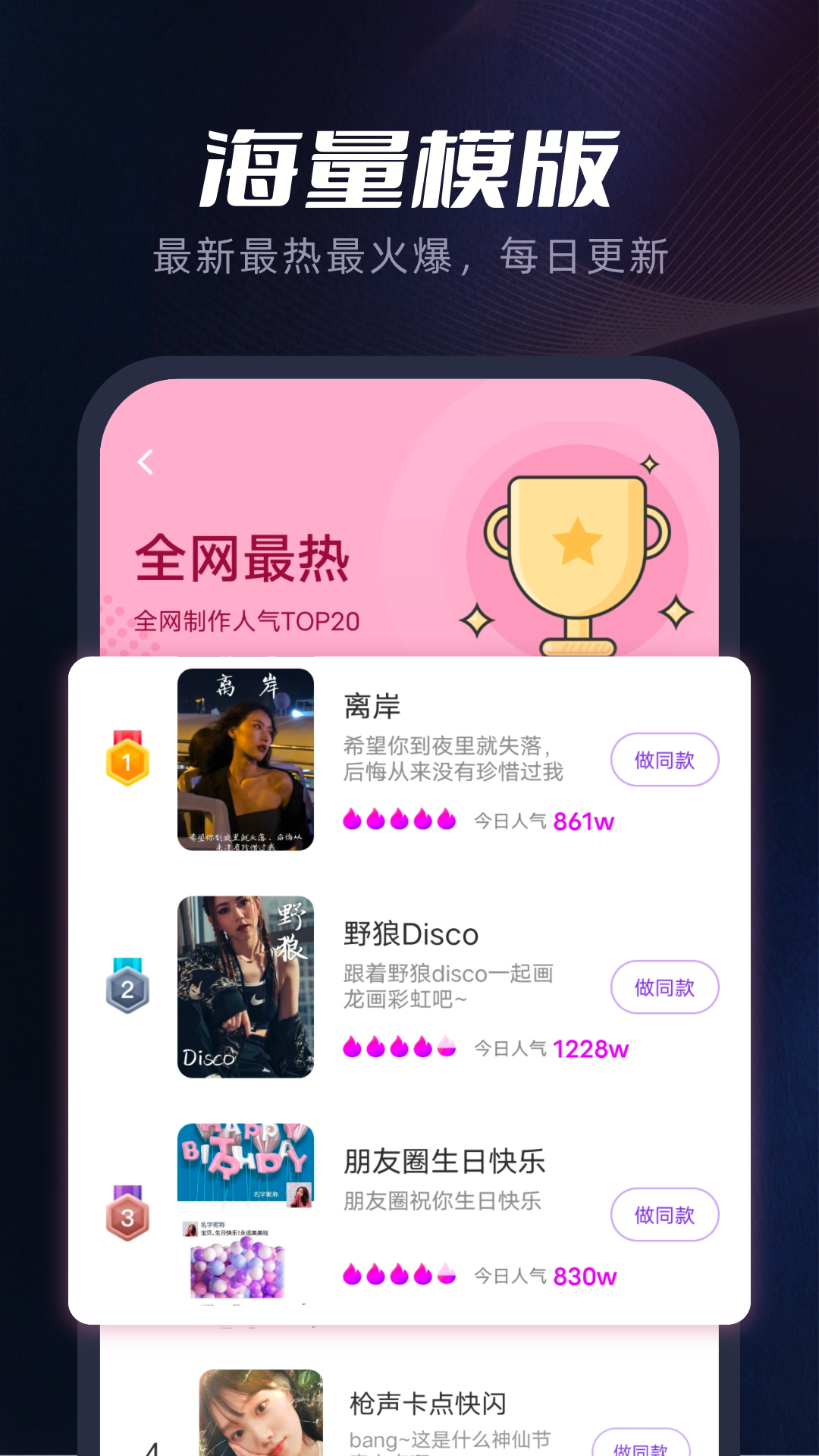Tap the 1228w popularity count of 野狼Disco
This screenshot has height=1456, width=819.
tap(591, 1047)
